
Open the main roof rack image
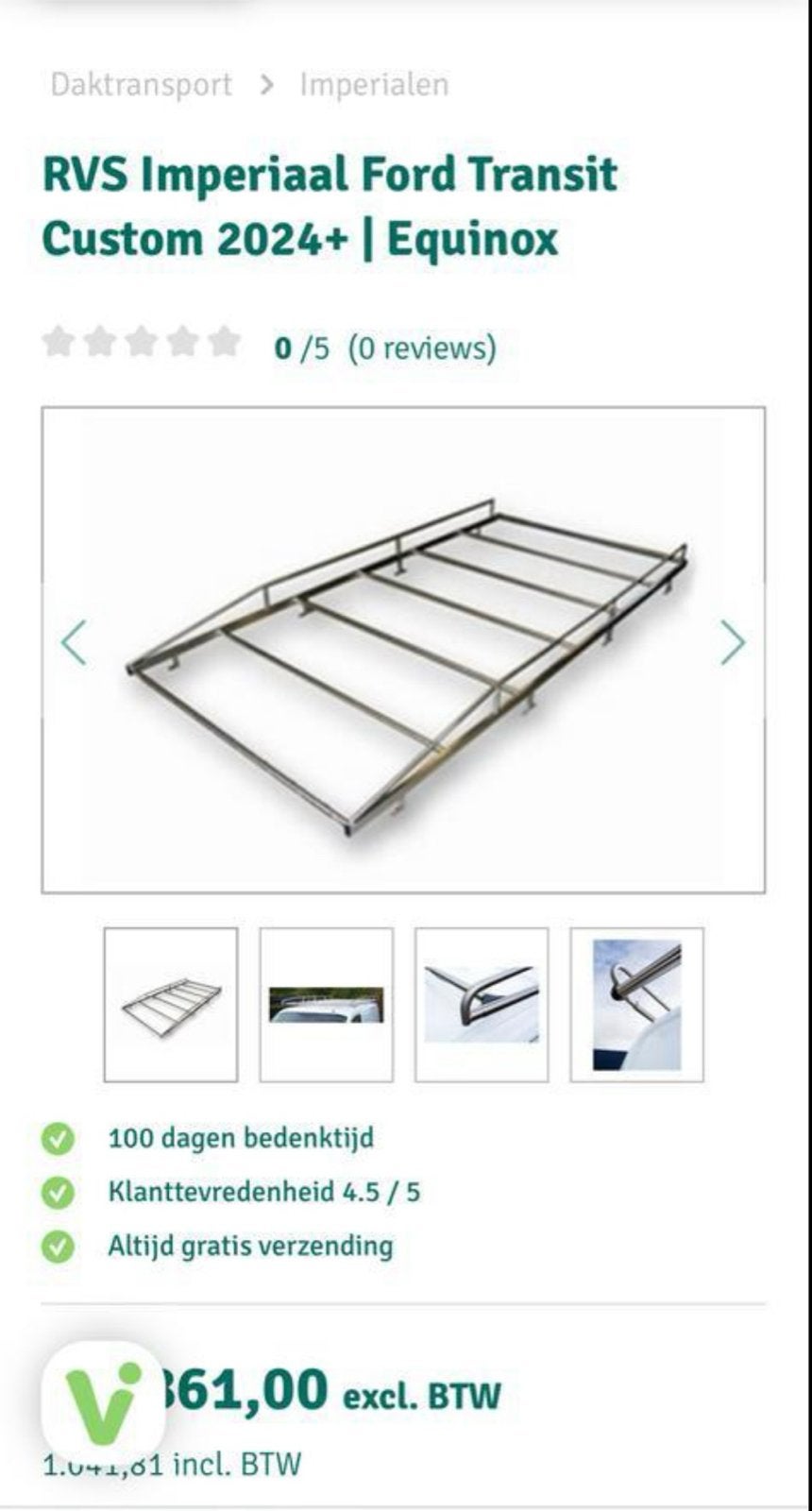[x=403, y=650]
